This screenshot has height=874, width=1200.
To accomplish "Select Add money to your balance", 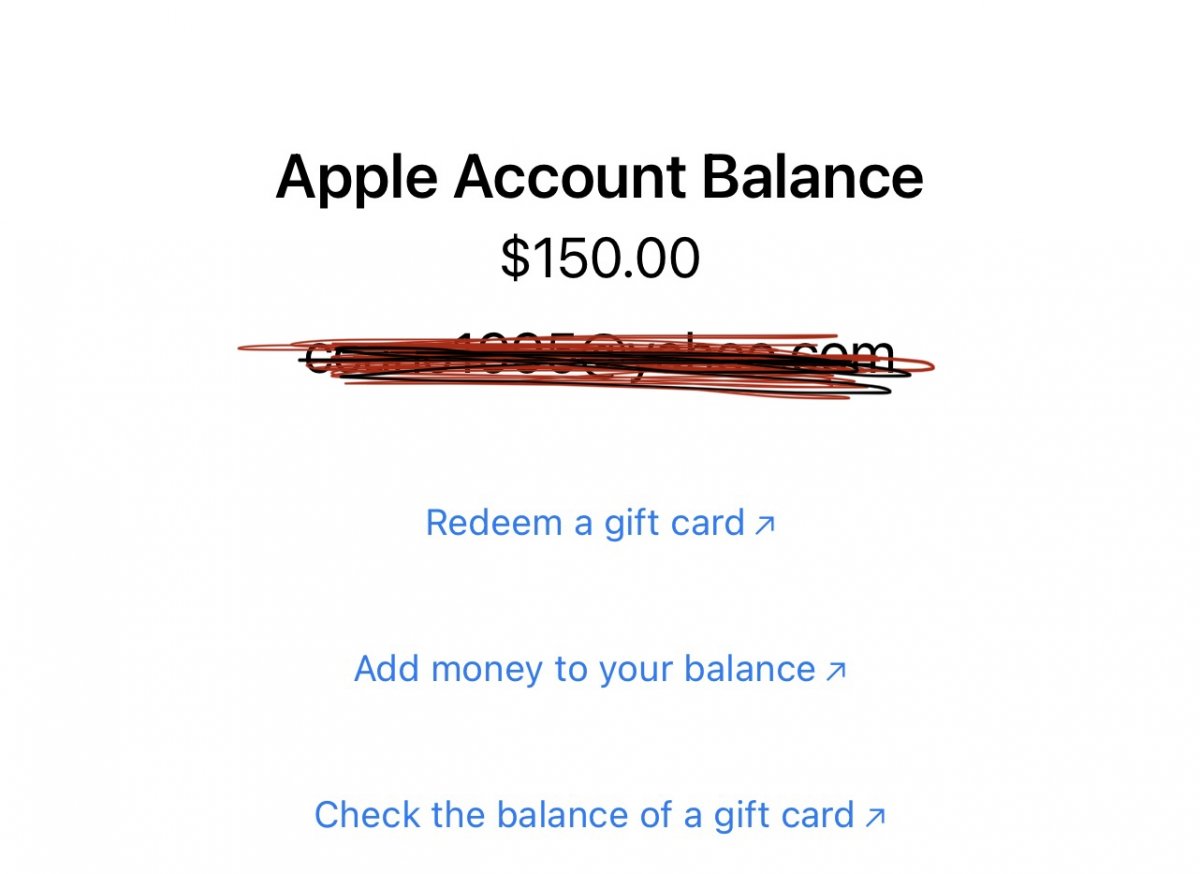I will click(x=599, y=669).
